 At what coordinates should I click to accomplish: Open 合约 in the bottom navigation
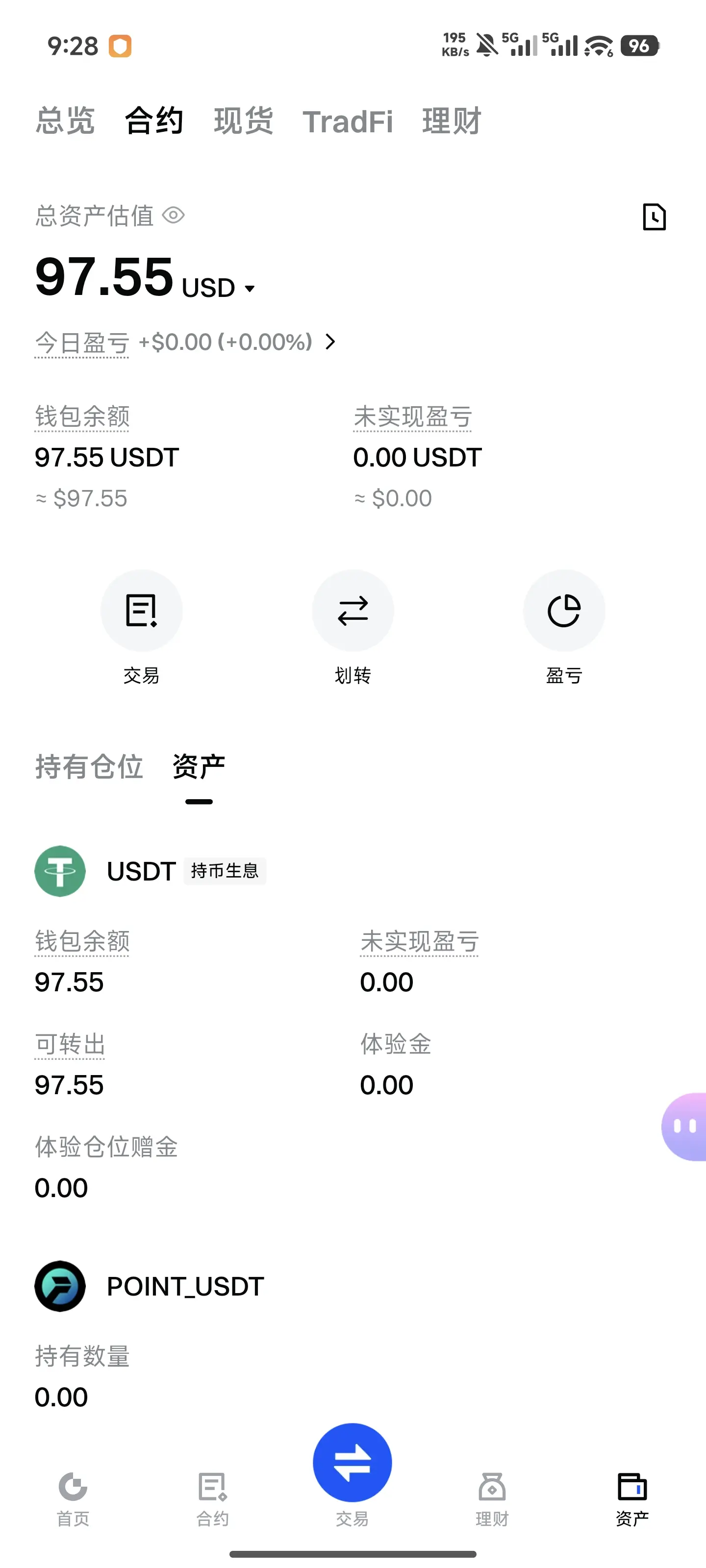point(213,1497)
